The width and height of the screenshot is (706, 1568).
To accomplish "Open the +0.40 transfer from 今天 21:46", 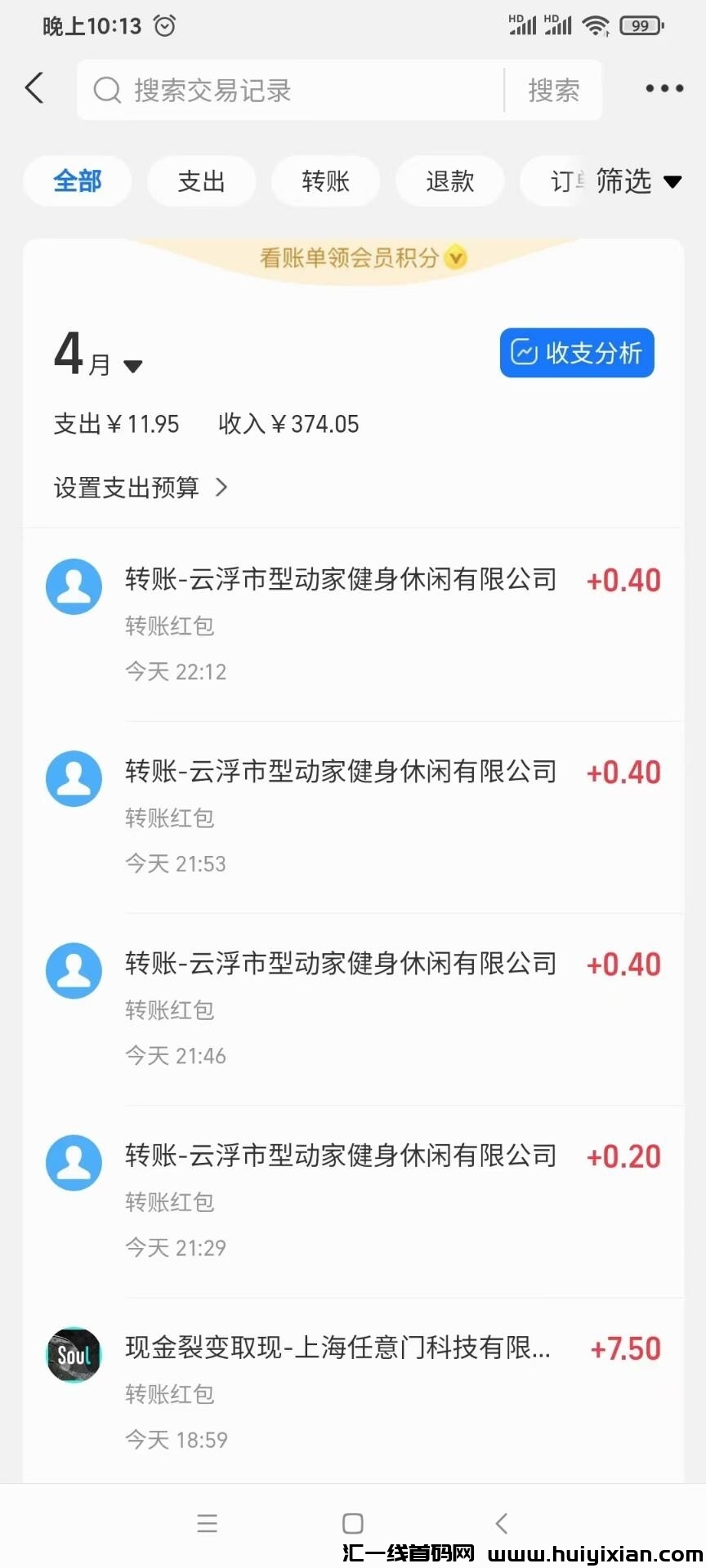I will [x=353, y=1009].
